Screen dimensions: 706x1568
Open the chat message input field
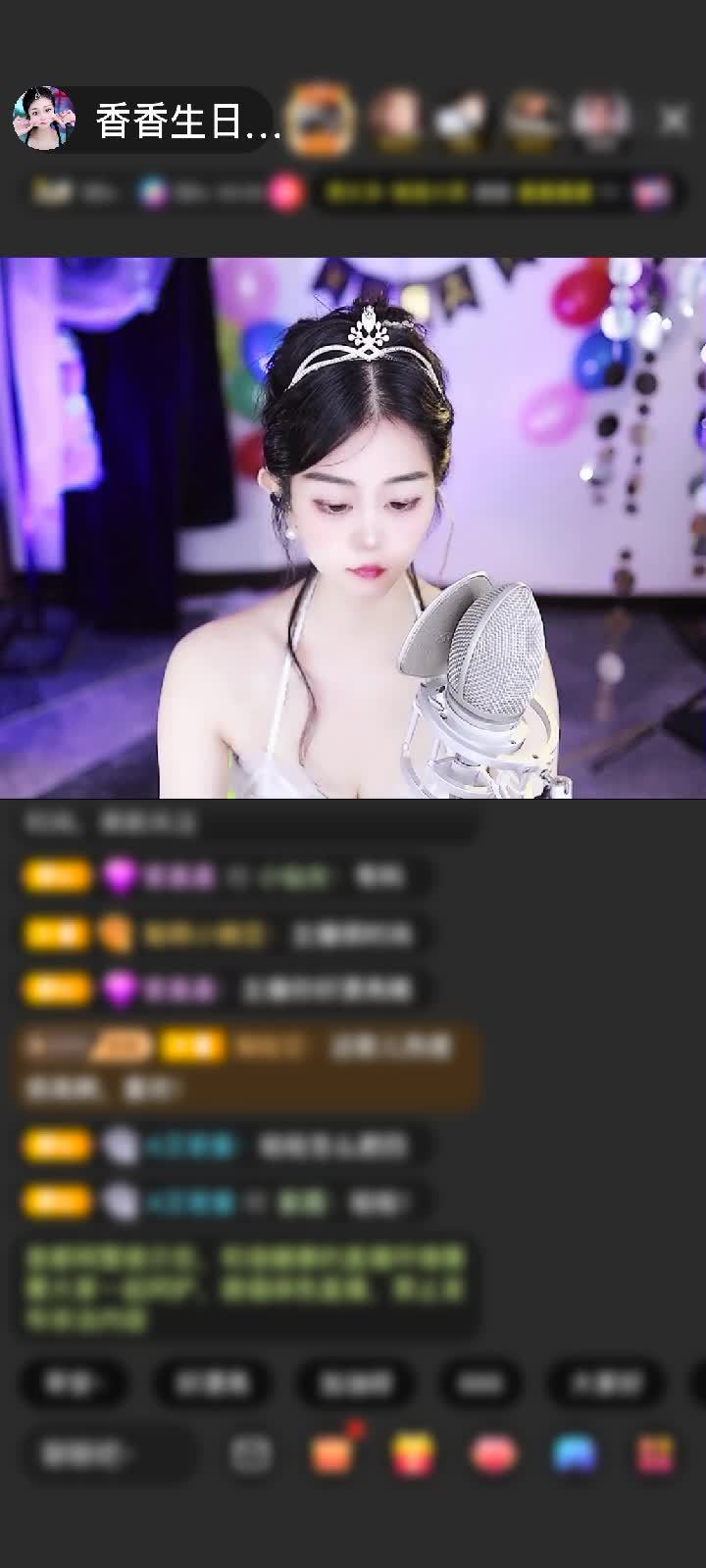108,1454
